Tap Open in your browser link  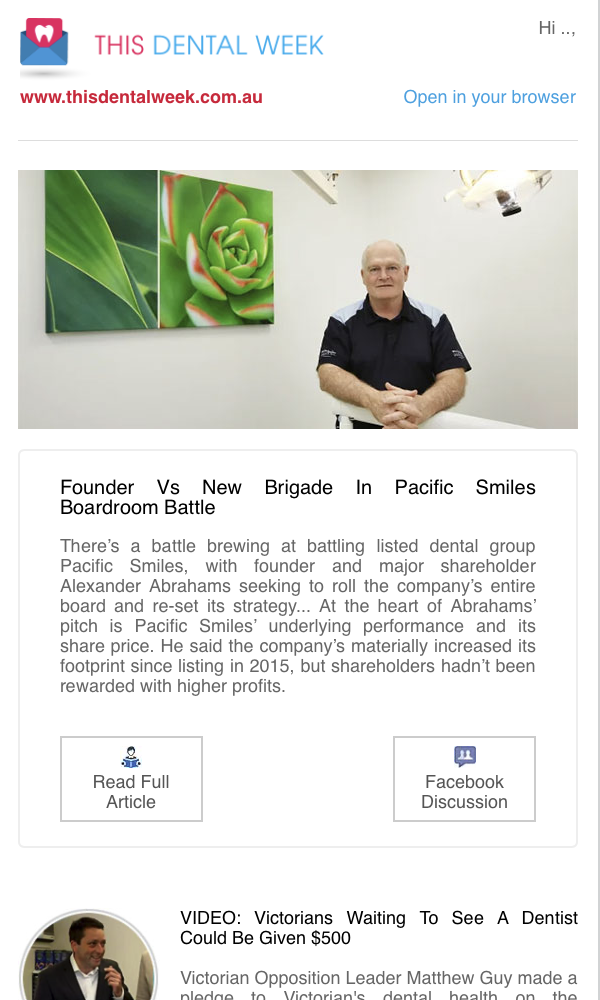(x=489, y=97)
